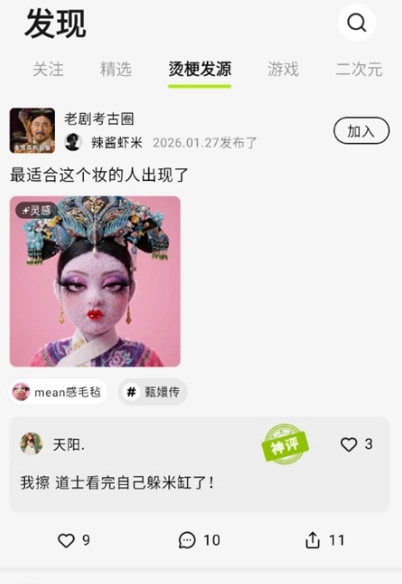Switch to the 精选 tab
The image size is (402, 584).
point(116,69)
